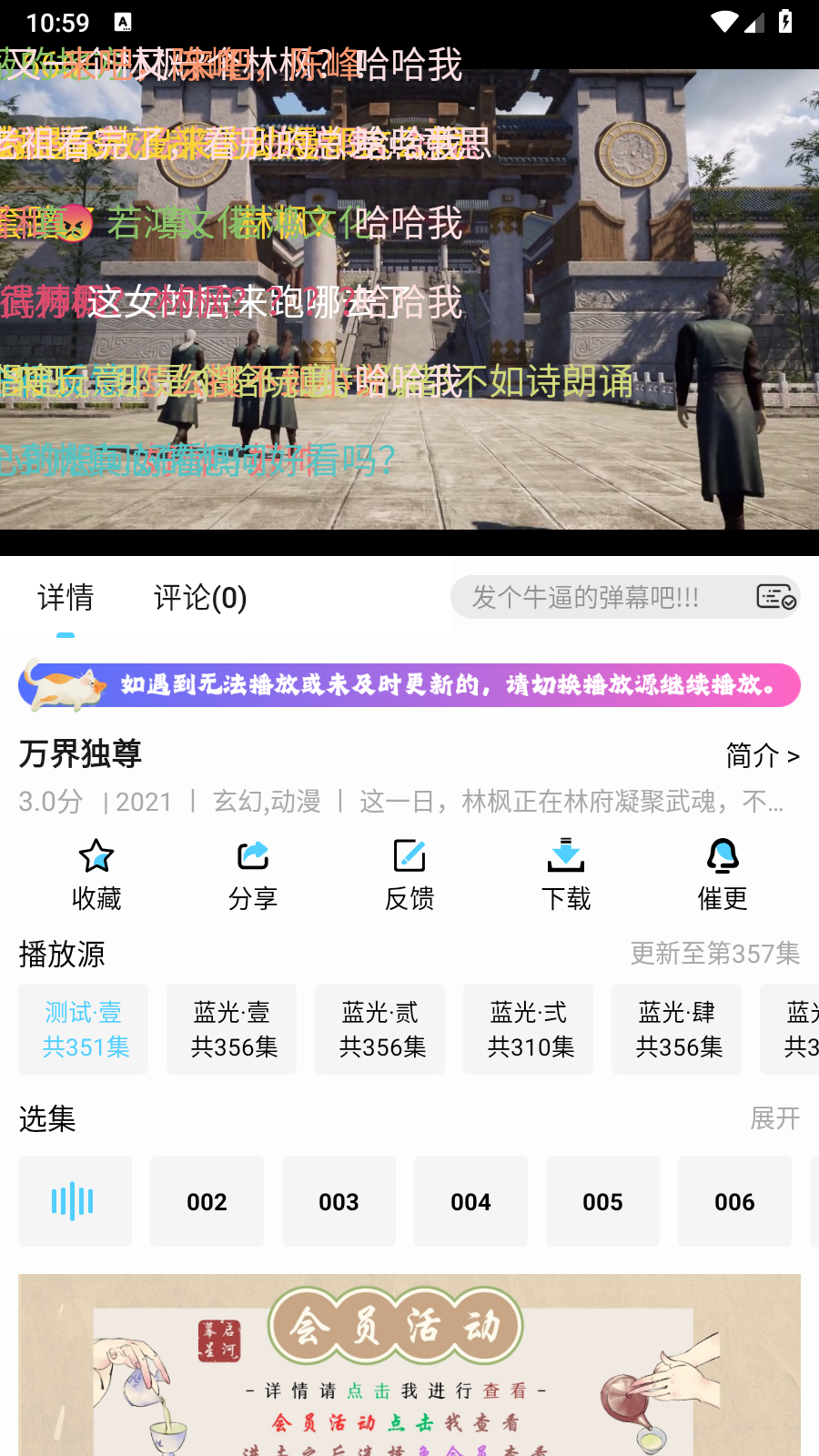This screenshot has height=1456, width=819.
Task: Play episode 004
Action: pyautogui.click(x=471, y=1201)
